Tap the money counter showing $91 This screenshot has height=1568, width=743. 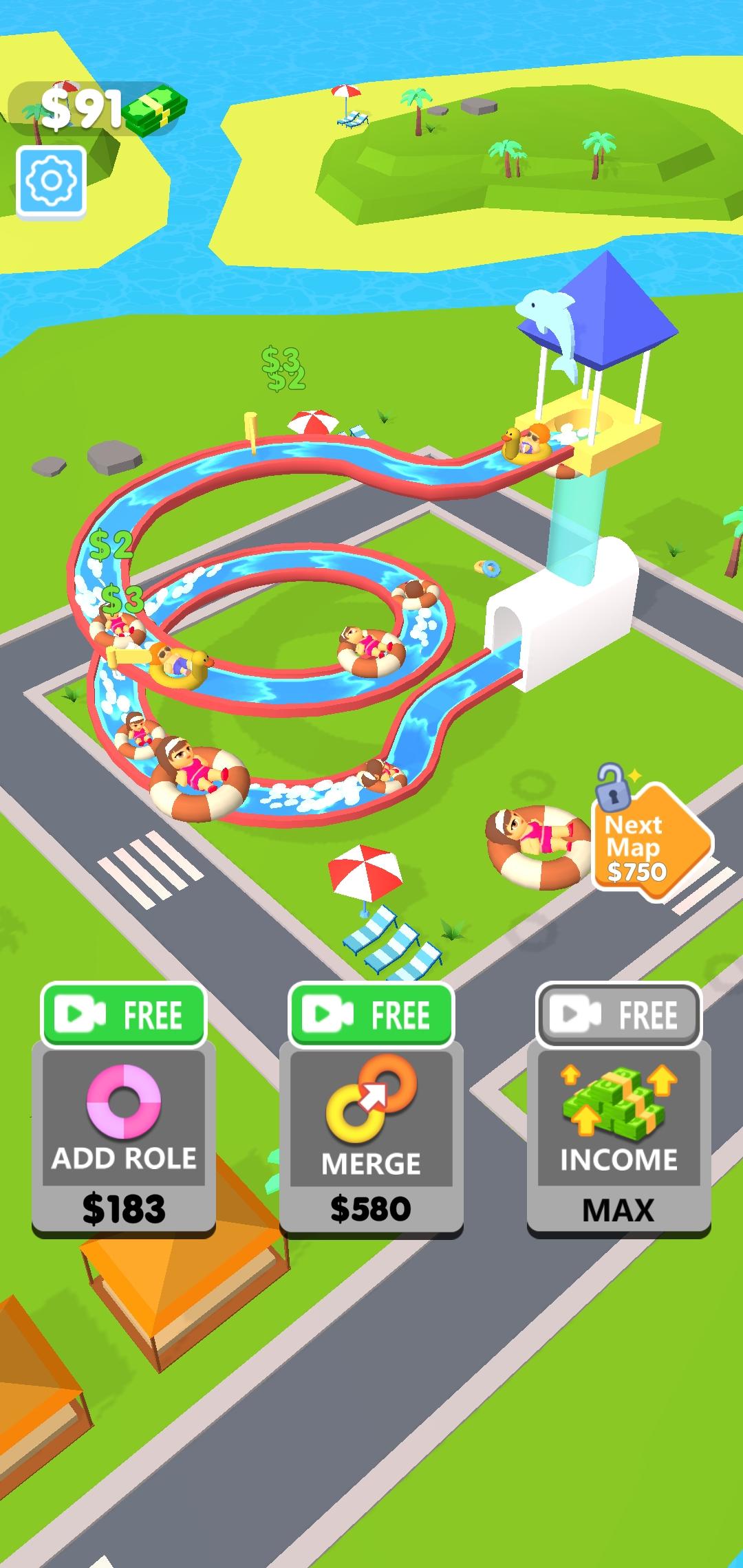[83, 107]
